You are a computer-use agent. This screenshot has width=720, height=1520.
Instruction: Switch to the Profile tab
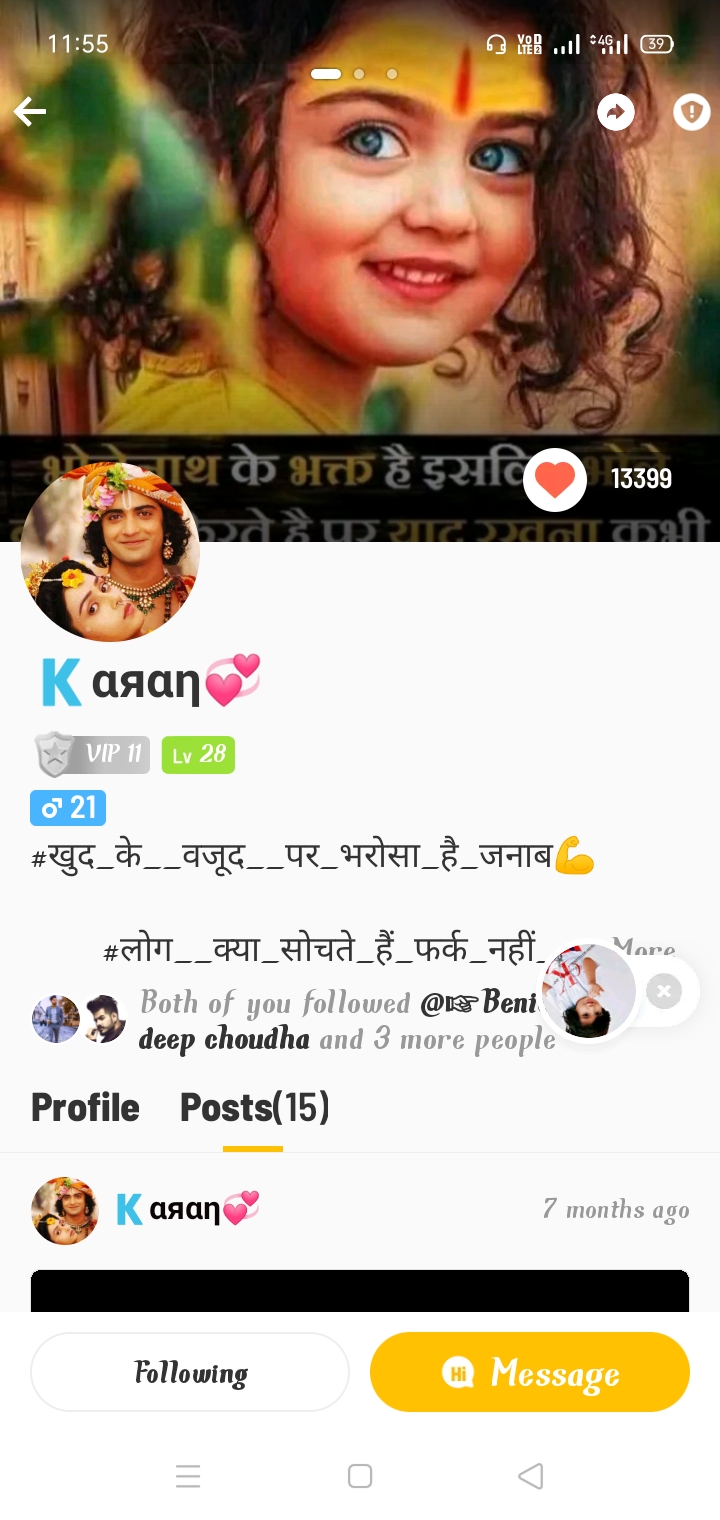(x=86, y=1108)
